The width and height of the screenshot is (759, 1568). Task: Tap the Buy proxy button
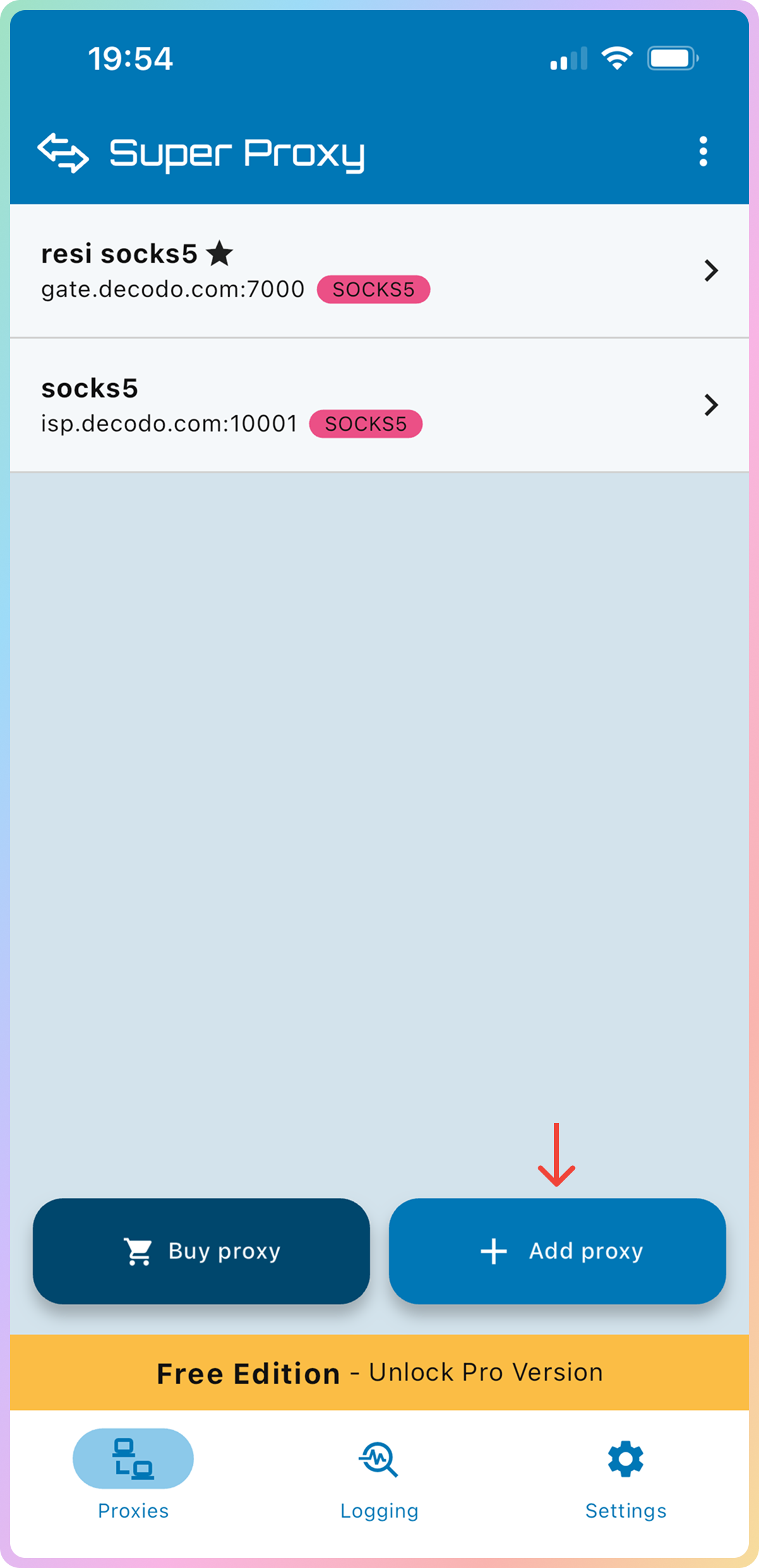click(201, 1251)
